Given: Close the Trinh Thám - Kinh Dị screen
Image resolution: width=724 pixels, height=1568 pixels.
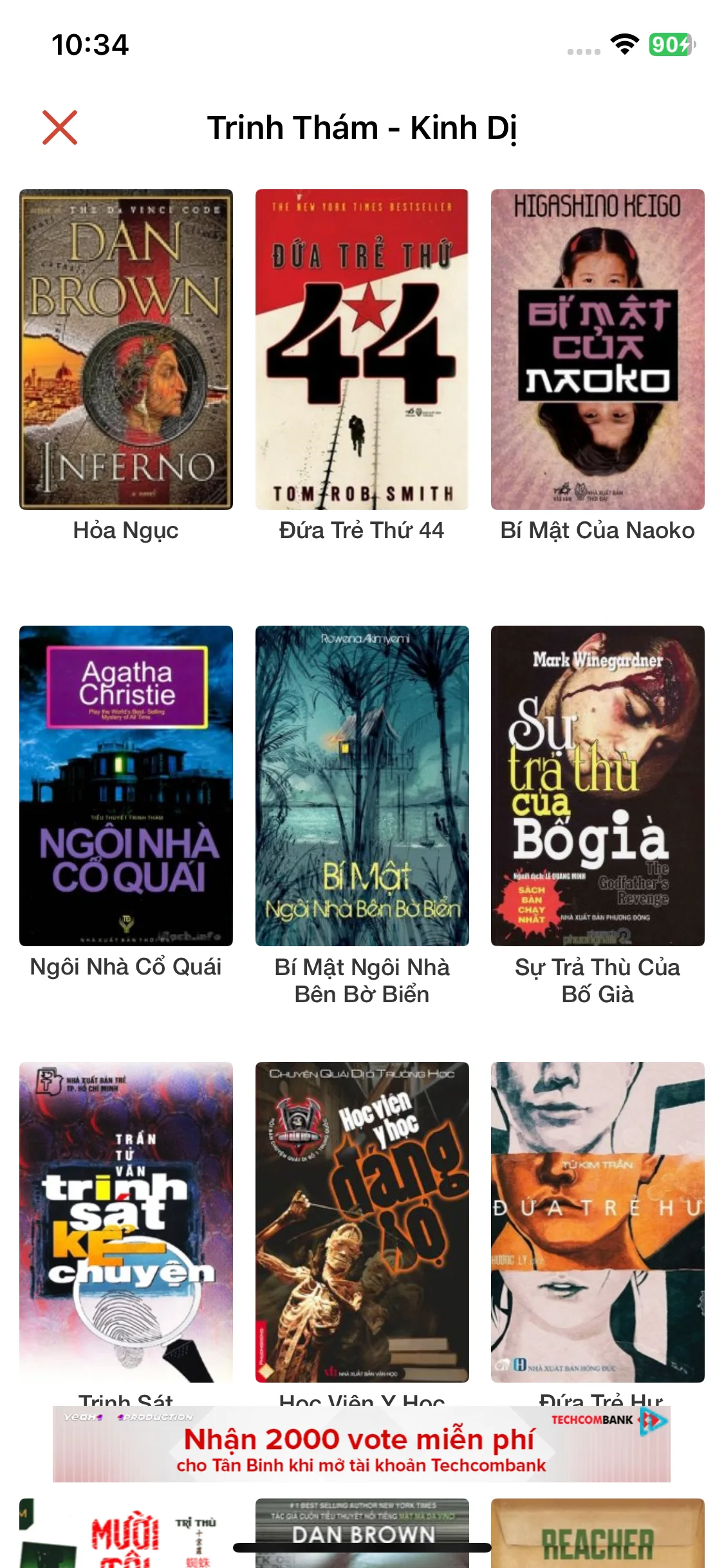Looking at the screenshot, I should click(60, 127).
